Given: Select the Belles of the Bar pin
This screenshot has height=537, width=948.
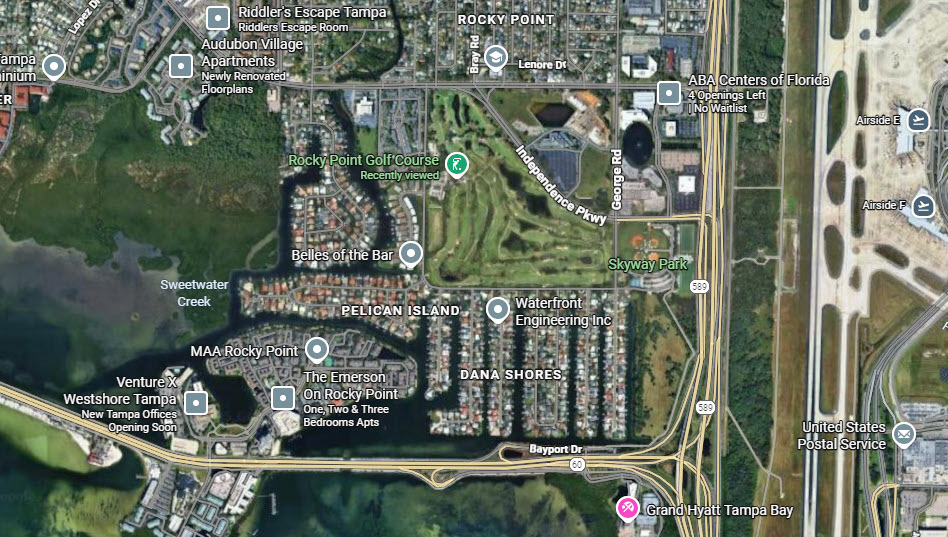Looking at the screenshot, I should [x=410, y=254].
